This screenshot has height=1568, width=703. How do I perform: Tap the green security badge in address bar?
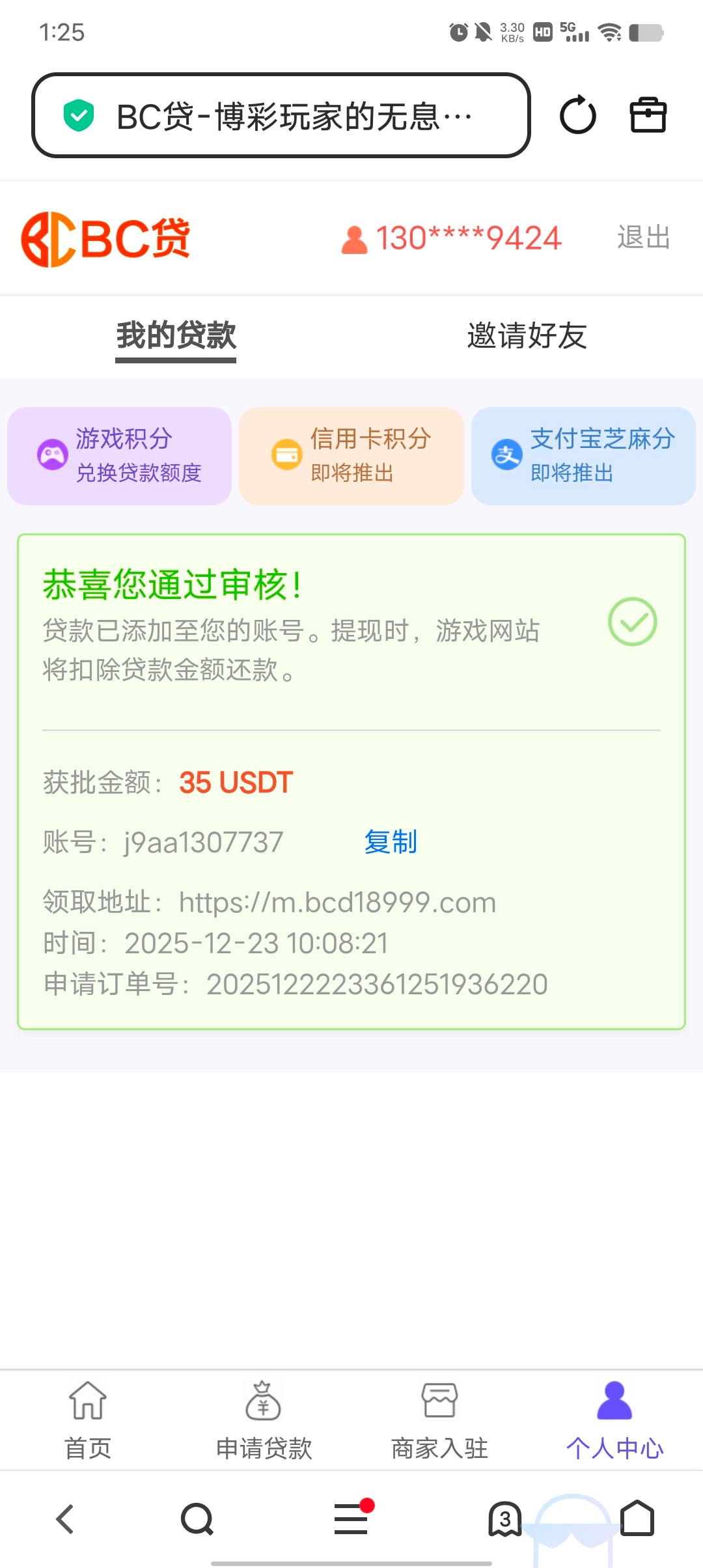tap(78, 115)
